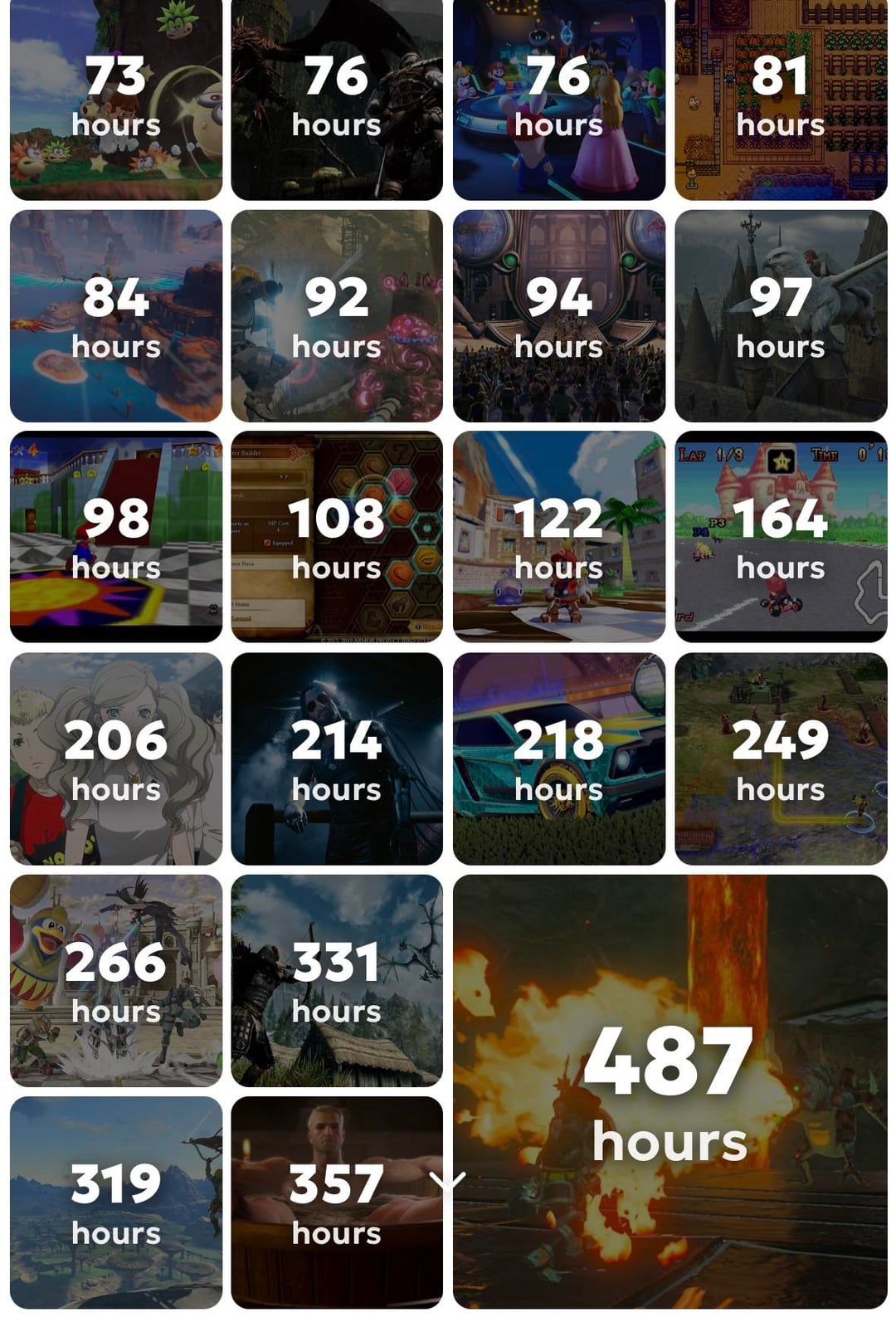
Task: Open the 73 hours game tile
Action: 116,95
